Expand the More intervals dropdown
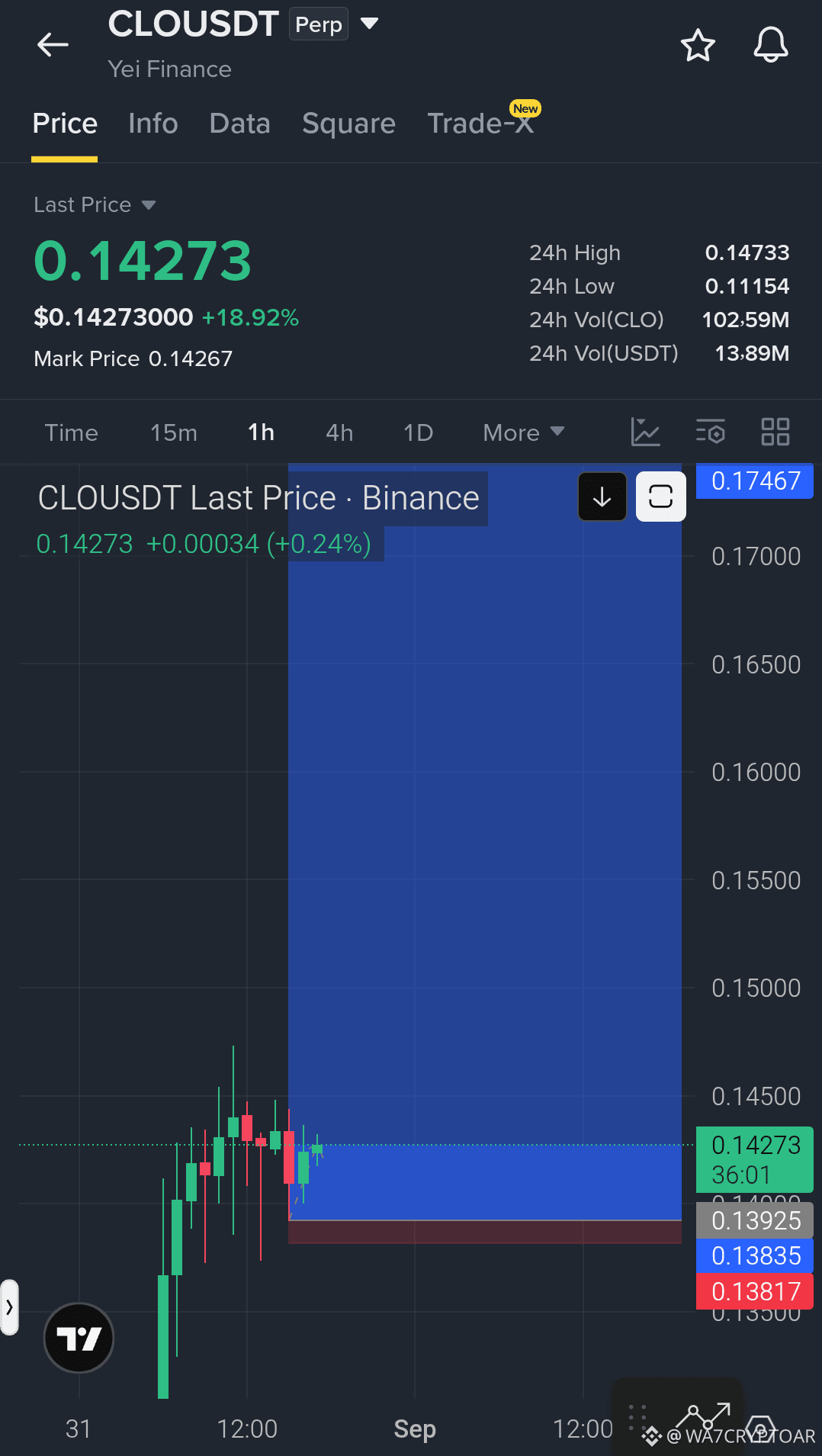The image size is (822, 1456). [x=524, y=432]
